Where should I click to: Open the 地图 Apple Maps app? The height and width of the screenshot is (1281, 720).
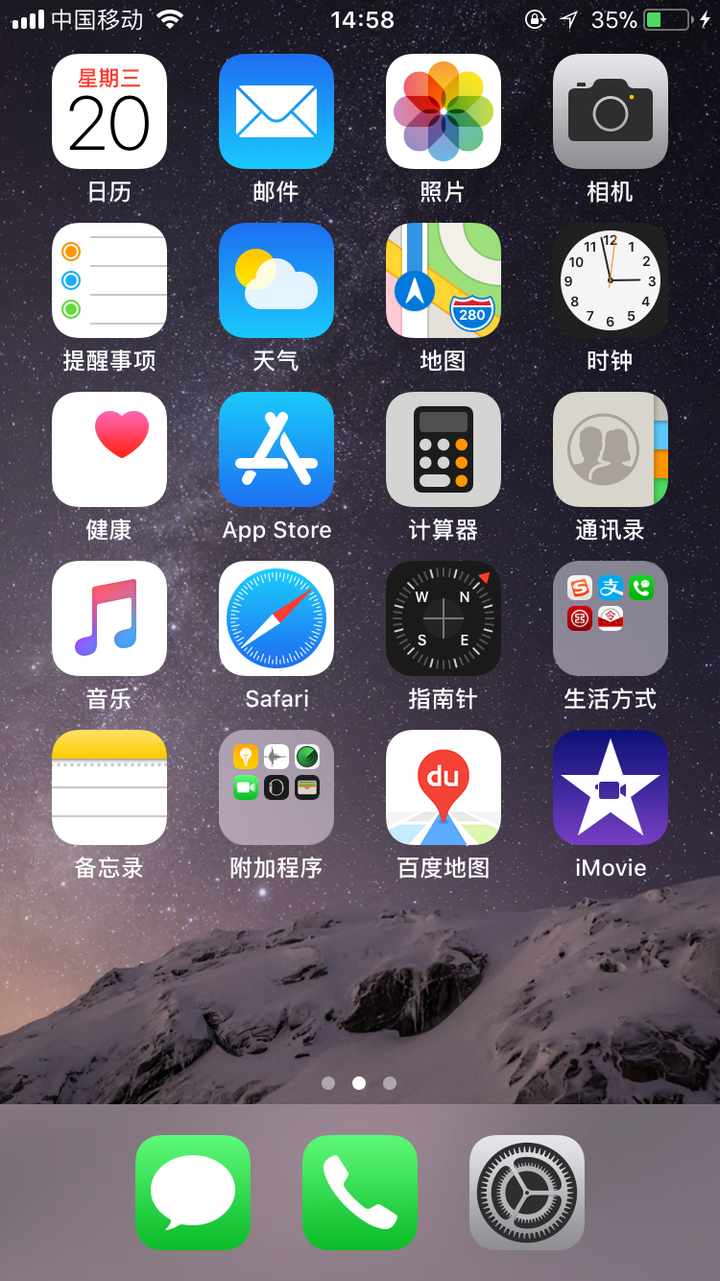pyautogui.click(x=443, y=280)
